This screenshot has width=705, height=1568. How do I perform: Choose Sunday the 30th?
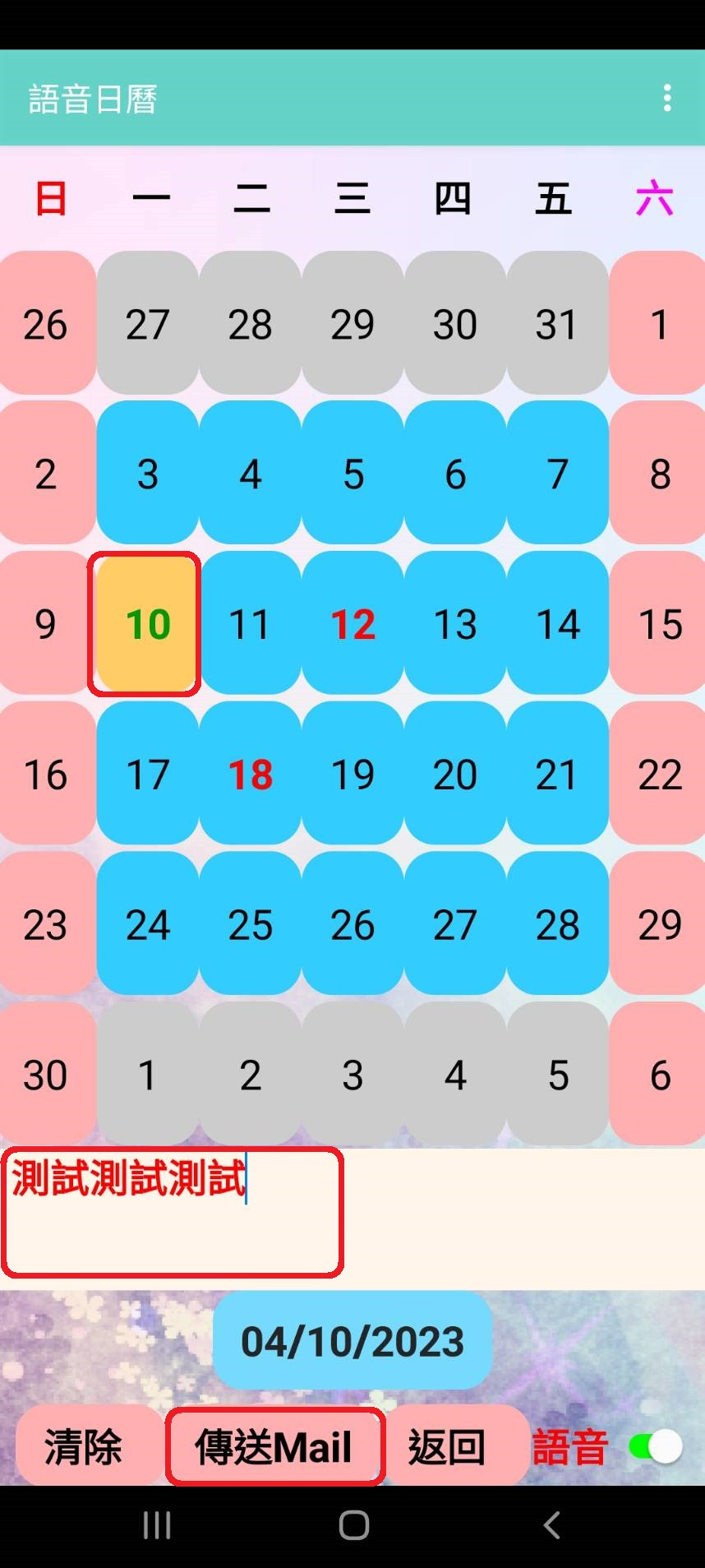coord(45,1075)
